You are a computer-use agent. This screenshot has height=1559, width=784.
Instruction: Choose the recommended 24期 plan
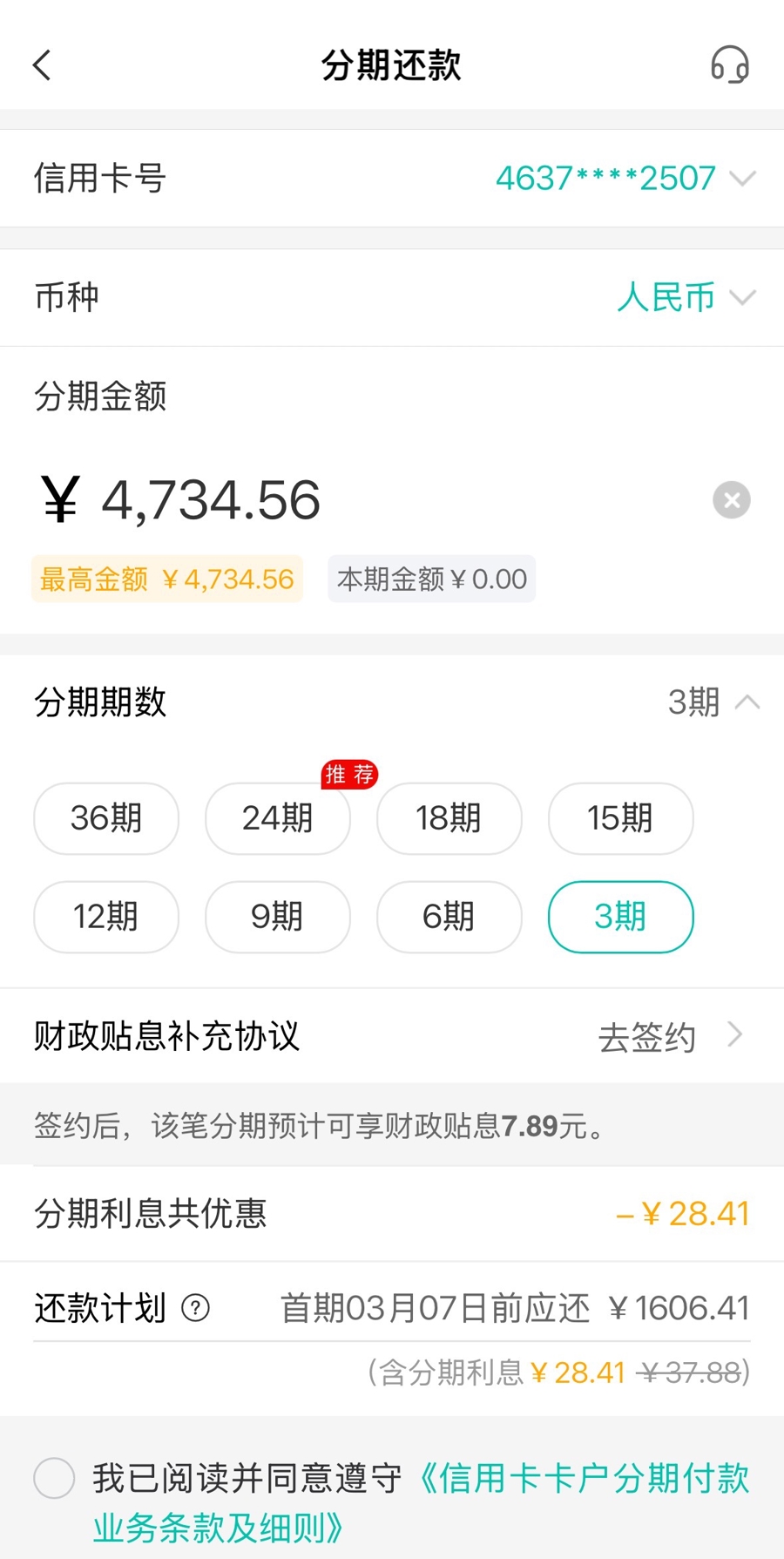278,818
